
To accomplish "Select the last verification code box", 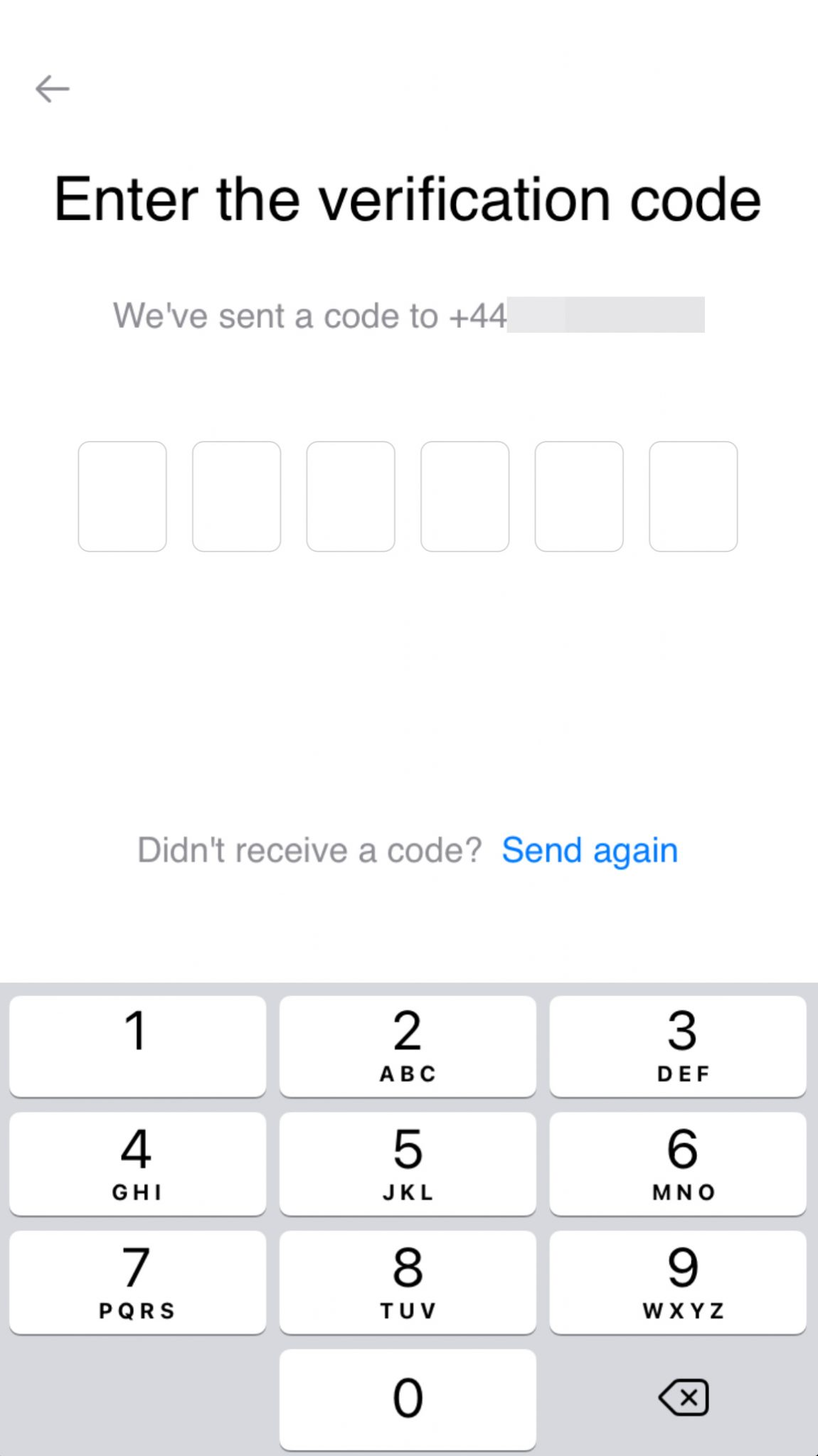I will pyautogui.click(x=694, y=496).
